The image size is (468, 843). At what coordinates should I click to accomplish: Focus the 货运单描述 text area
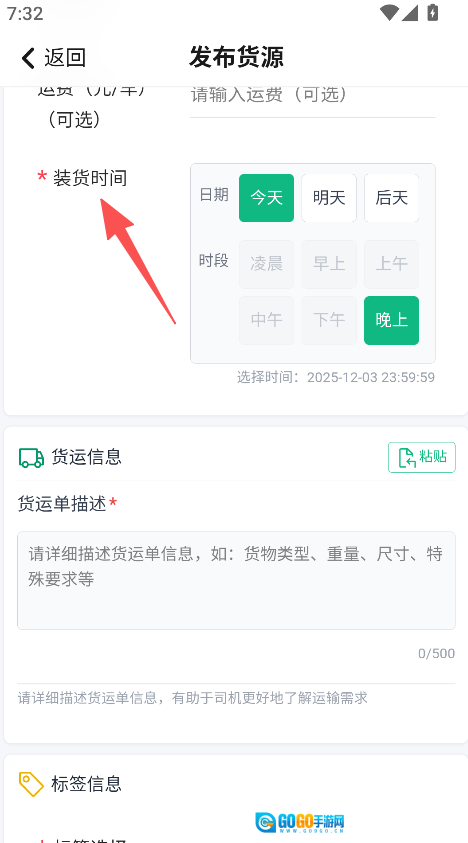pyautogui.click(x=236, y=581)
